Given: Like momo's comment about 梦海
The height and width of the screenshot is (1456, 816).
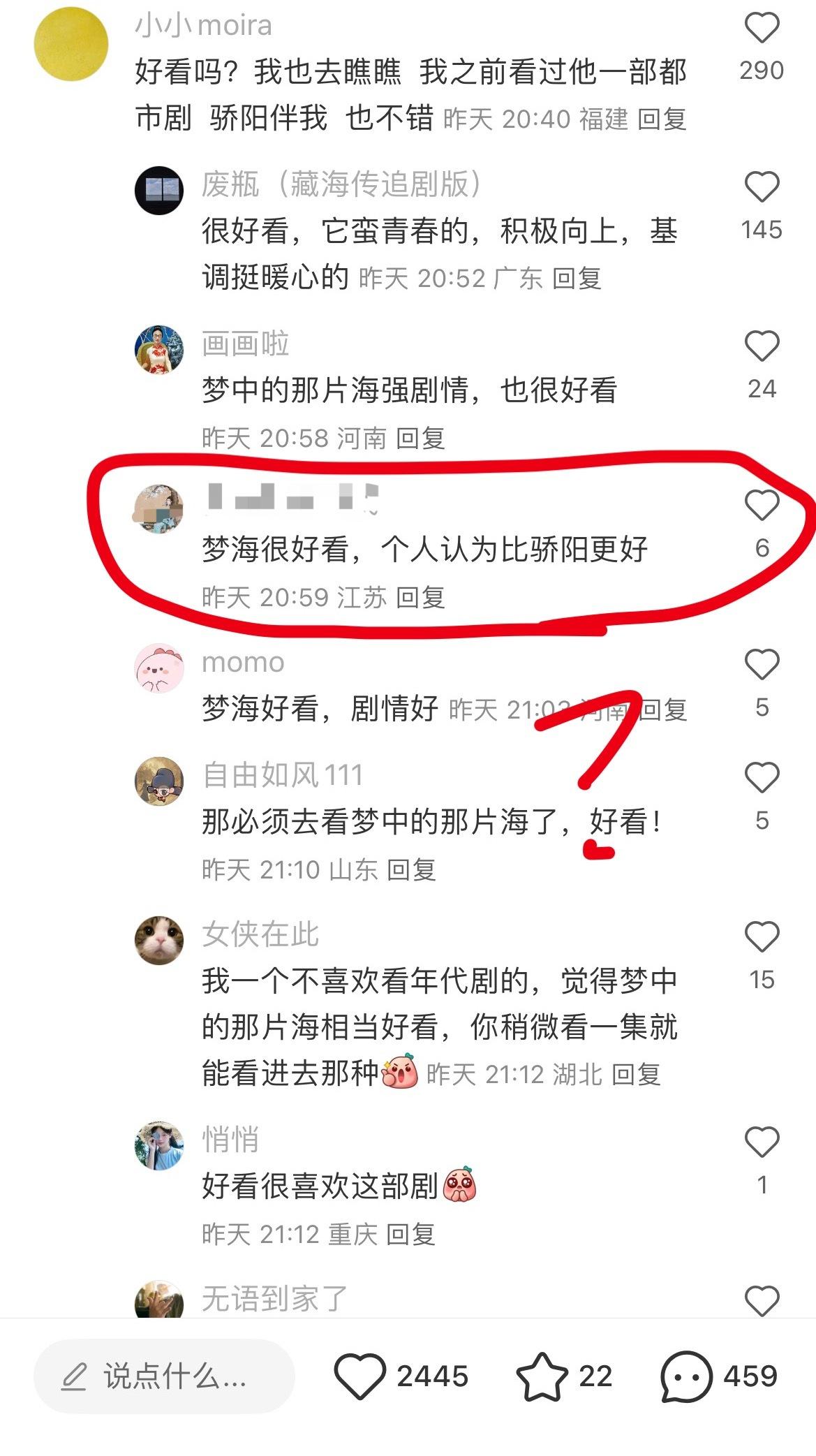Looking at the screenshot, I should click(762, 665).
